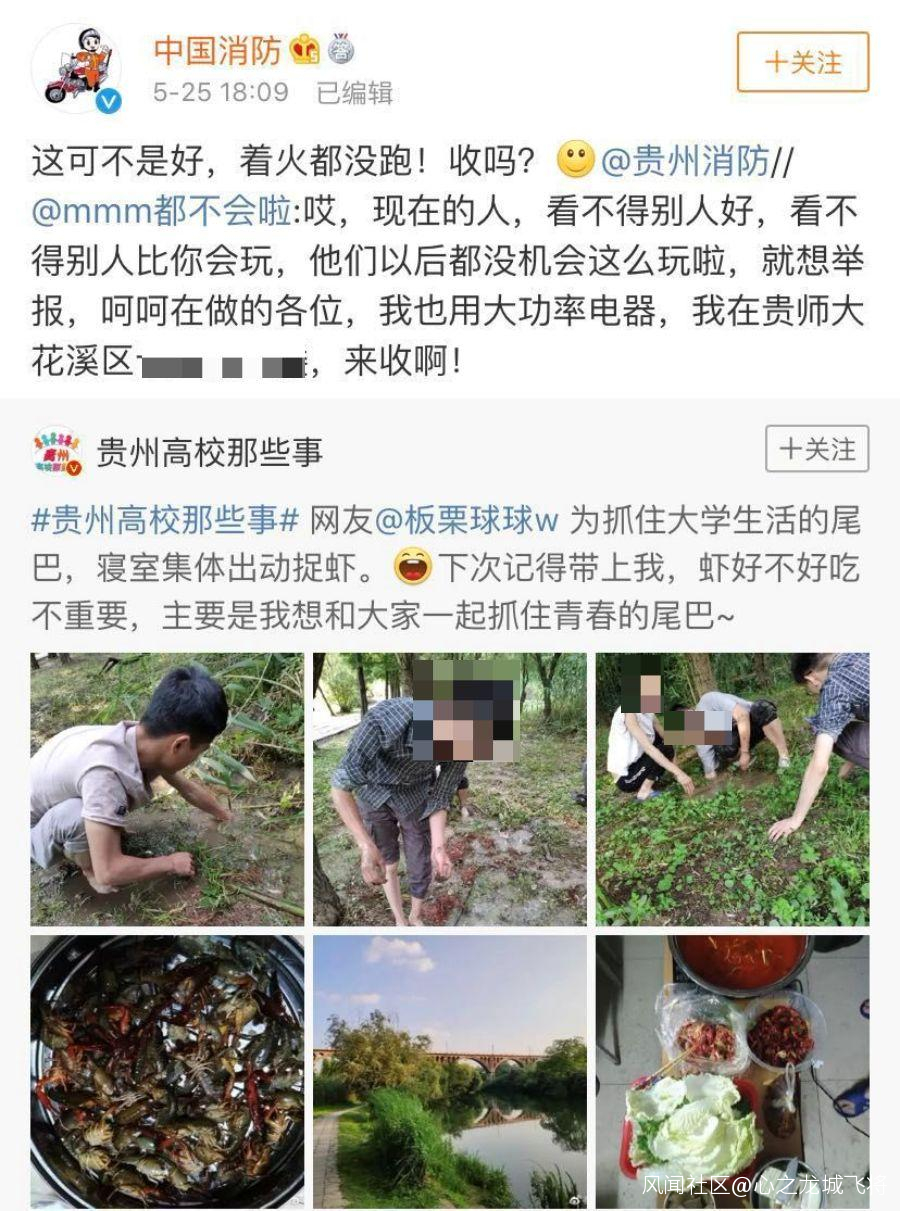Open the photo of the man in the plaid shirt
Viewport: 900px width, 1211px height.
click(450, 789)
